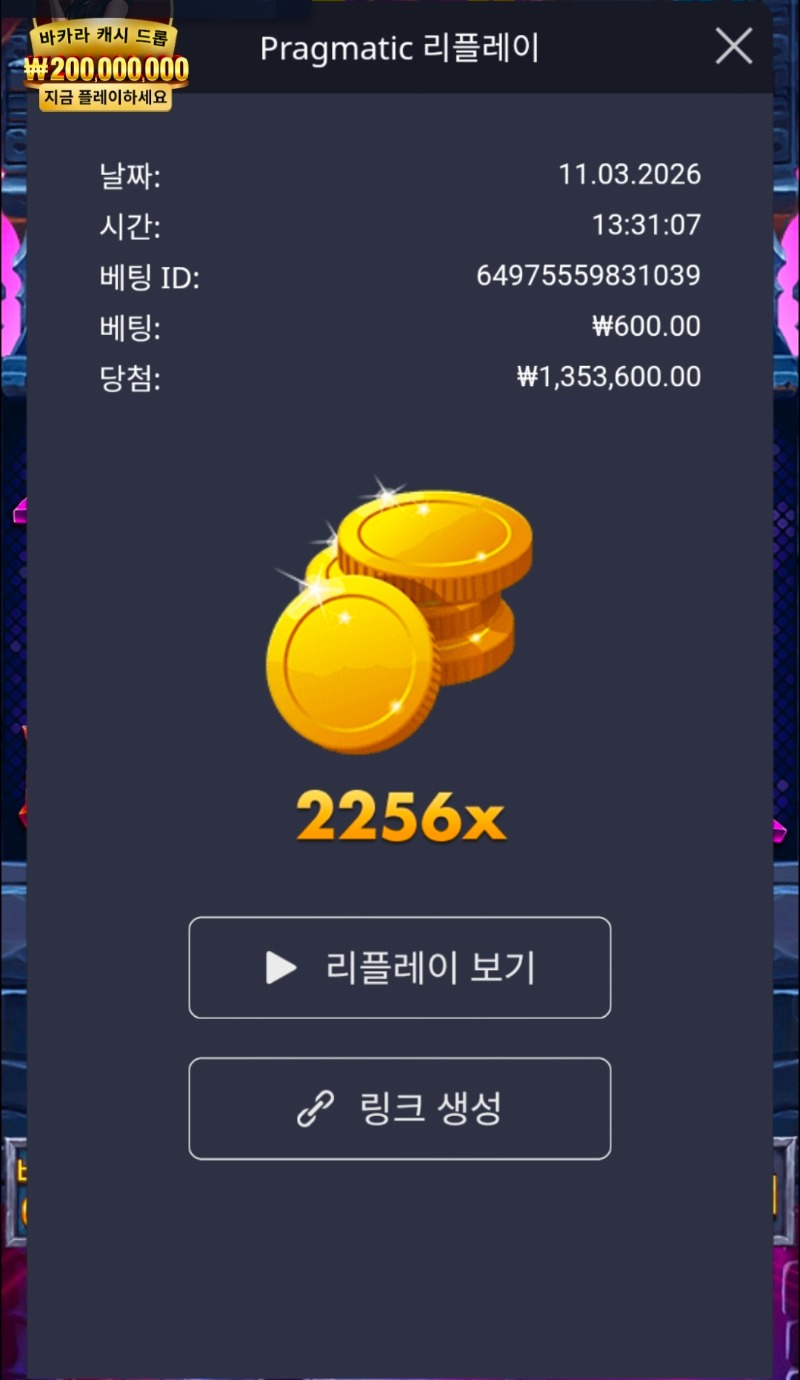
Task: Open the 바카라 캐시 드롭 promo banner
Action: 106,67
